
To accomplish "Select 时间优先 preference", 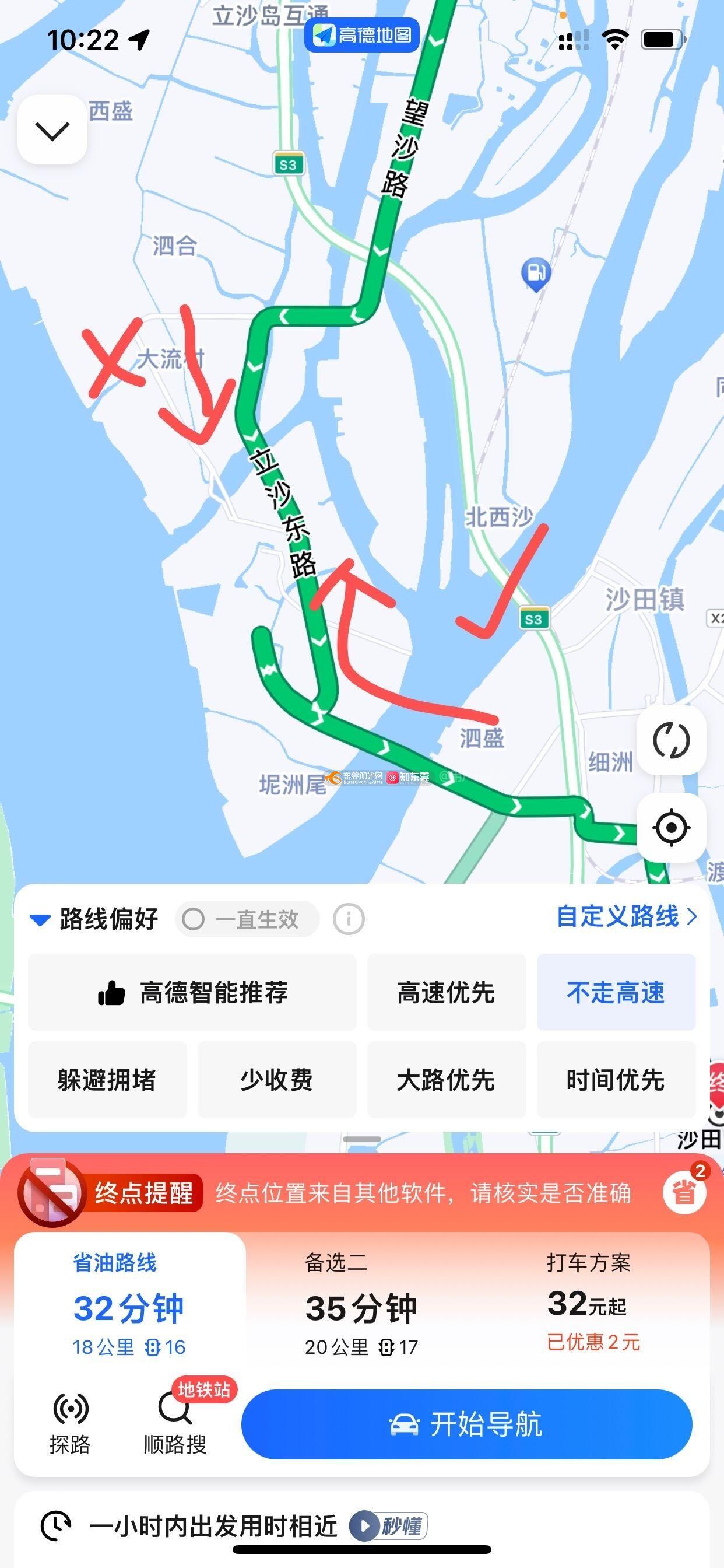I will click(x=616, y=1080).
